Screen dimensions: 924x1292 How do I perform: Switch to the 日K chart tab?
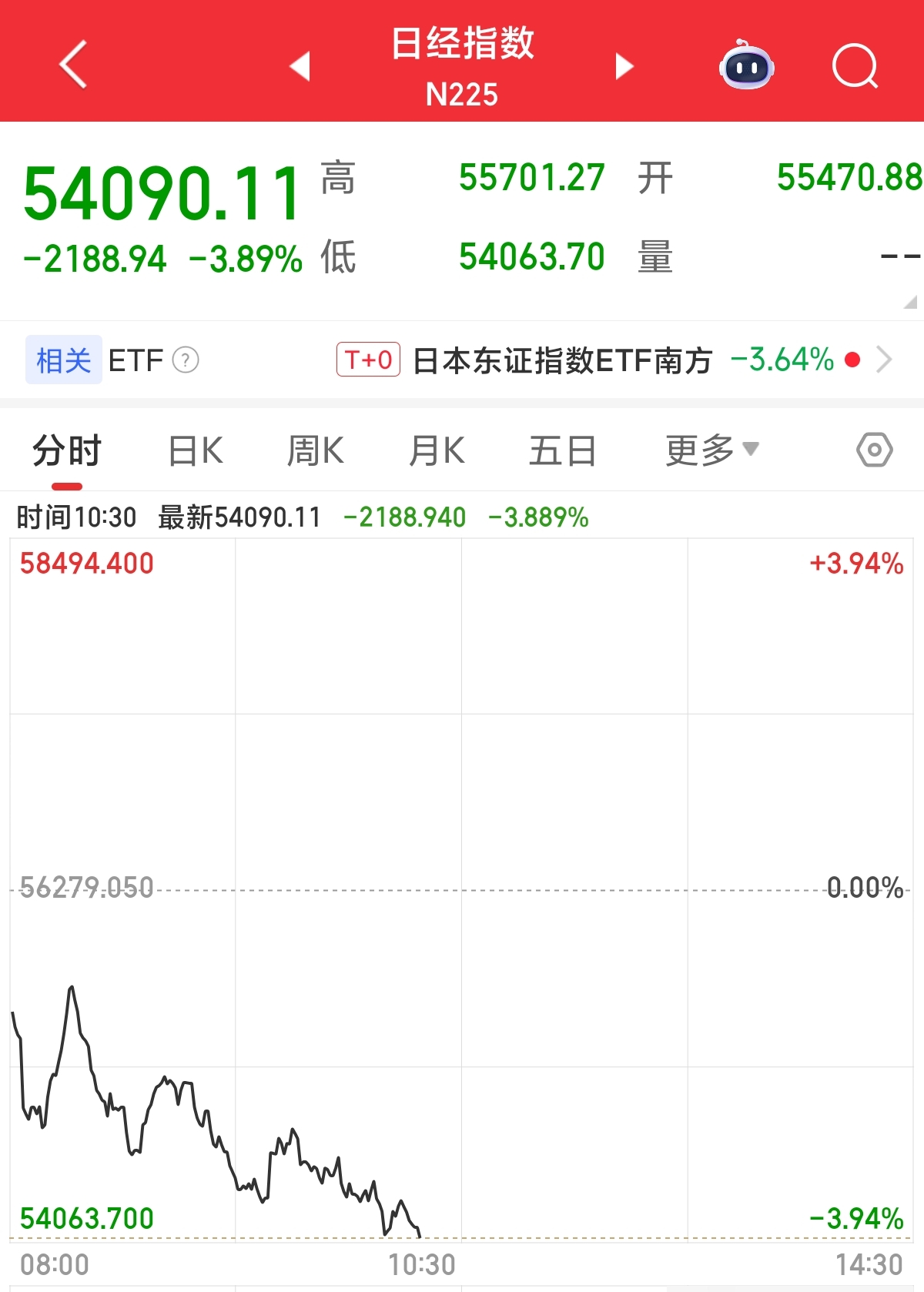196,450
